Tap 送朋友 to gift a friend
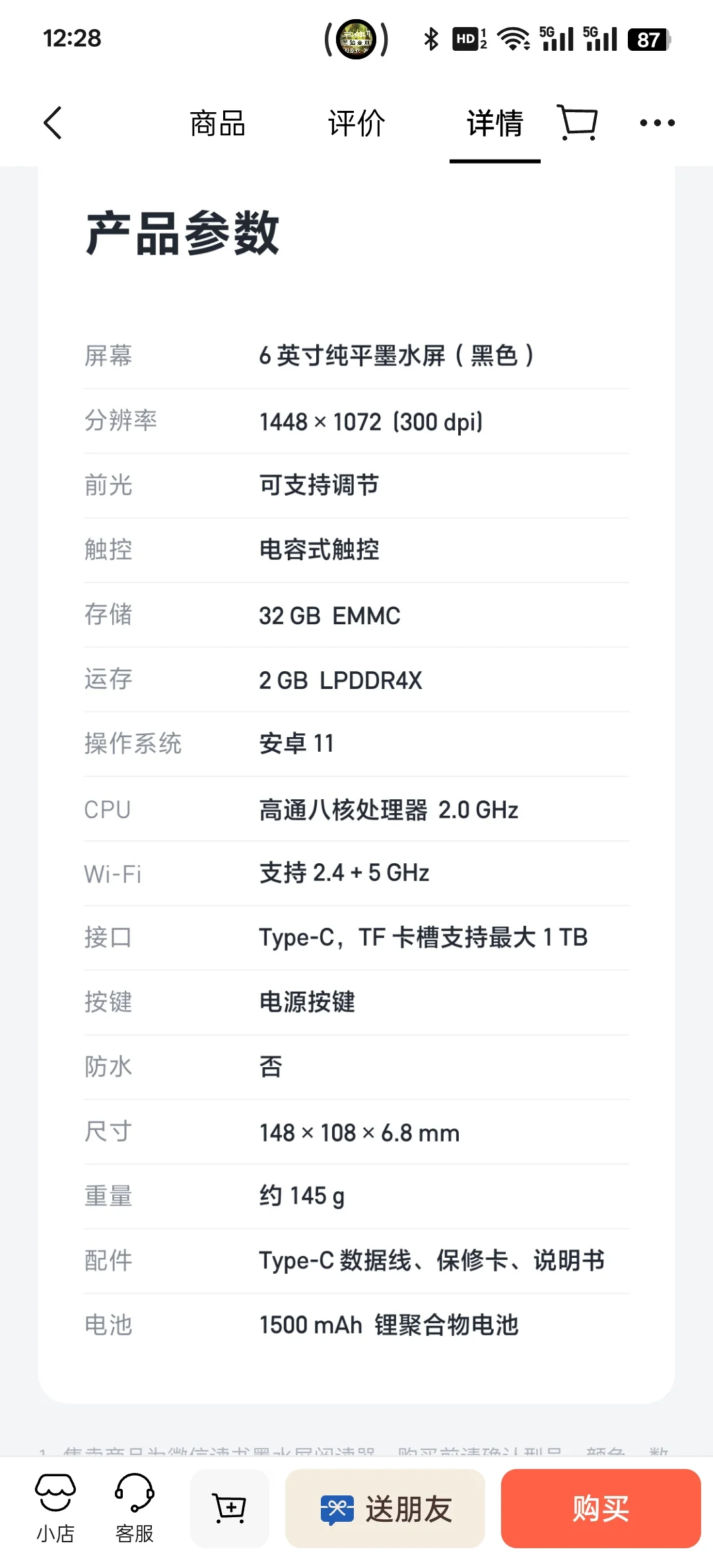The image size is (713, 1568). coord(386,1509)
